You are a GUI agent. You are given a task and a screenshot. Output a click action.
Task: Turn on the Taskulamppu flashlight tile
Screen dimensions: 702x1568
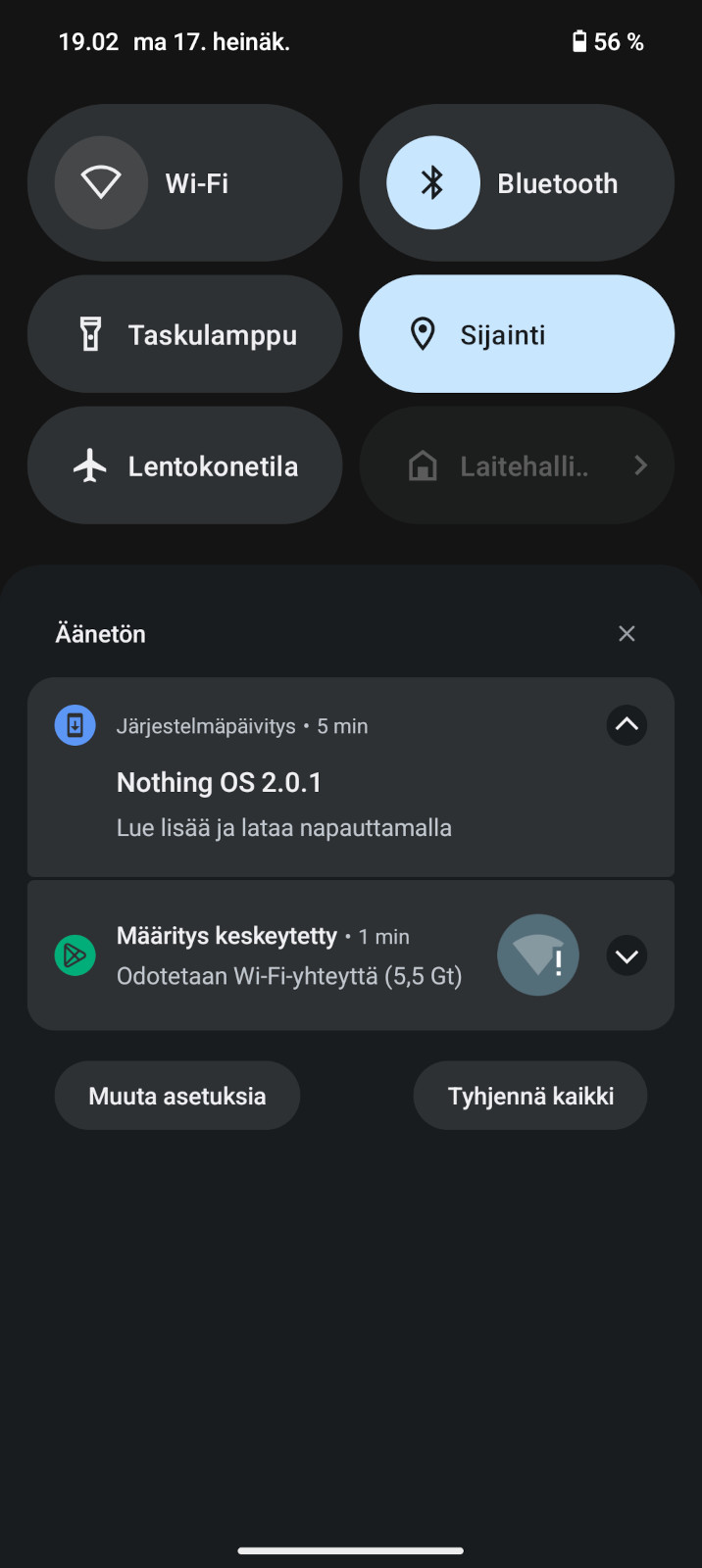point(184,334)
